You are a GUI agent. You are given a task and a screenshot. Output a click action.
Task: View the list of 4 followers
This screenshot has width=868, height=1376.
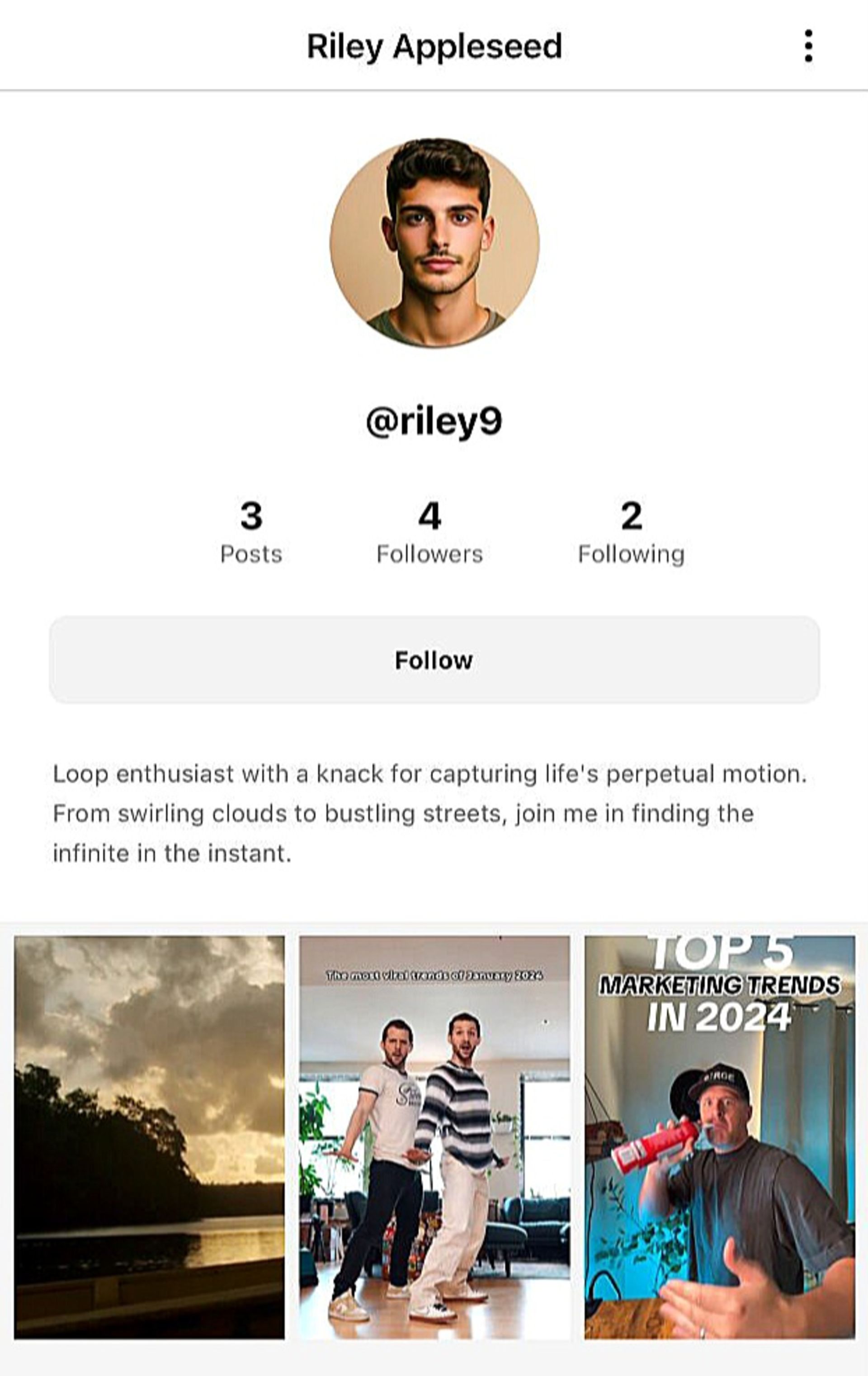point(430,532)
